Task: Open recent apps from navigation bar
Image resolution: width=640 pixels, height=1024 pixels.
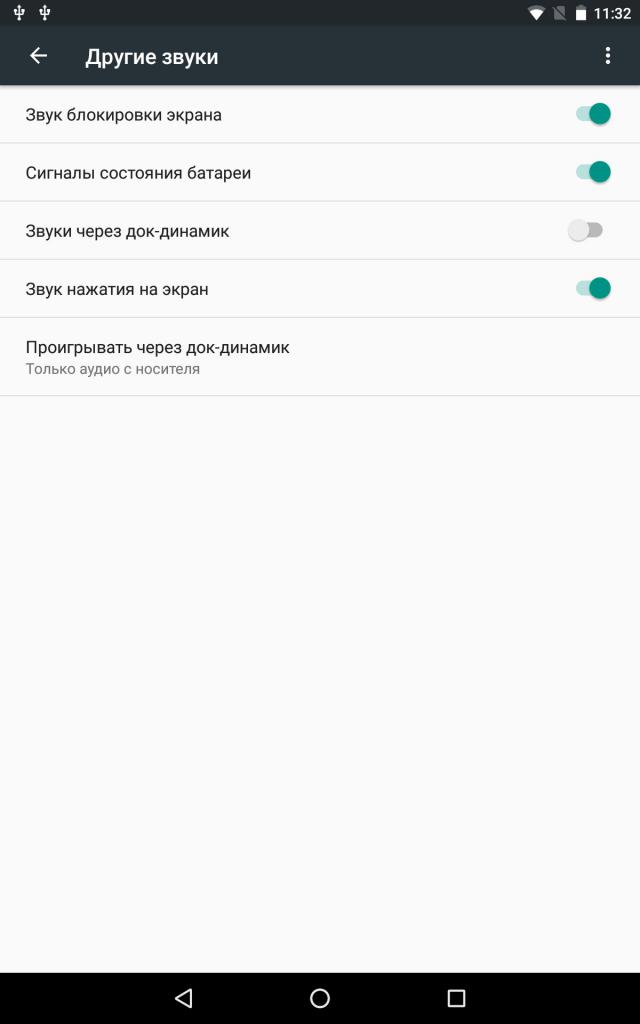Action: 456,998
